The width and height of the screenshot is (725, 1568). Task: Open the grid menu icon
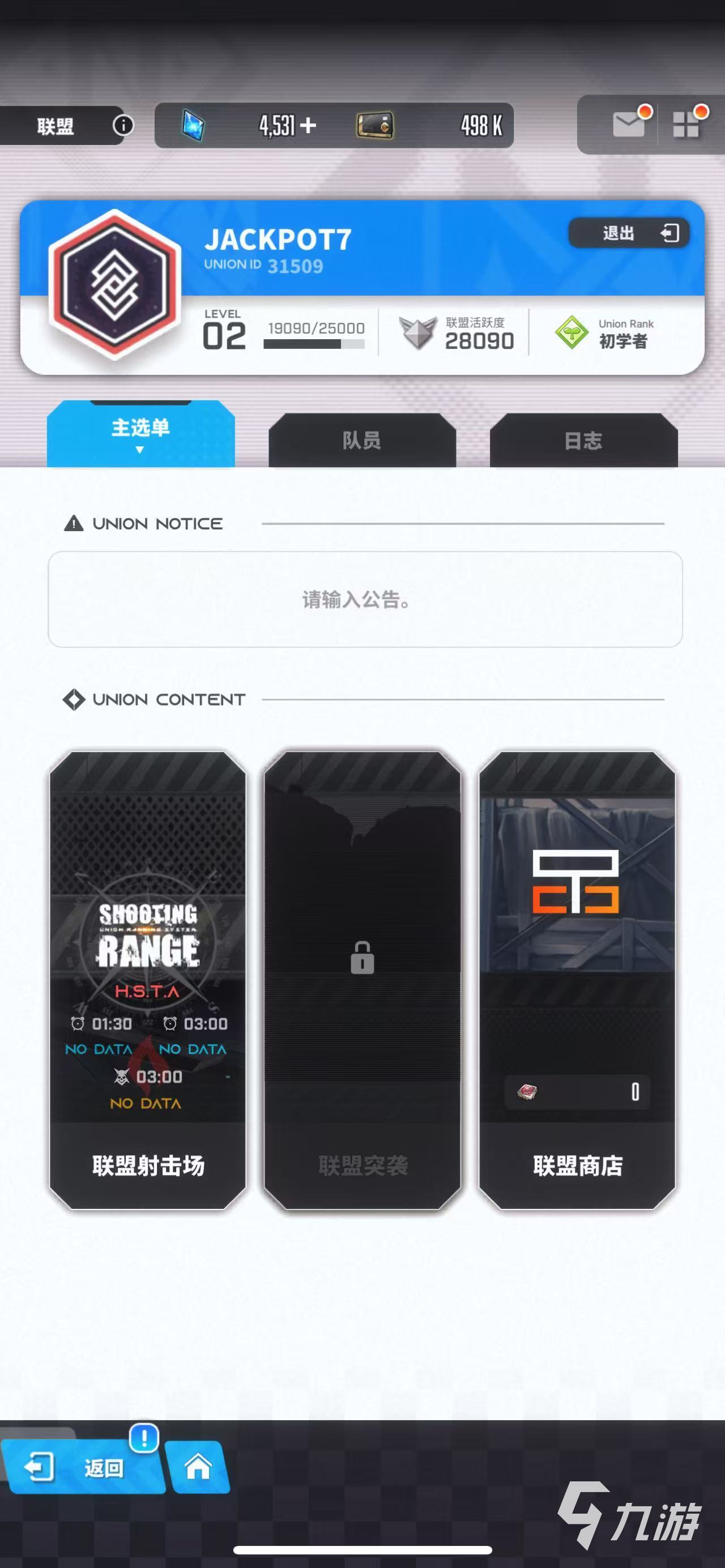point(686,124)
